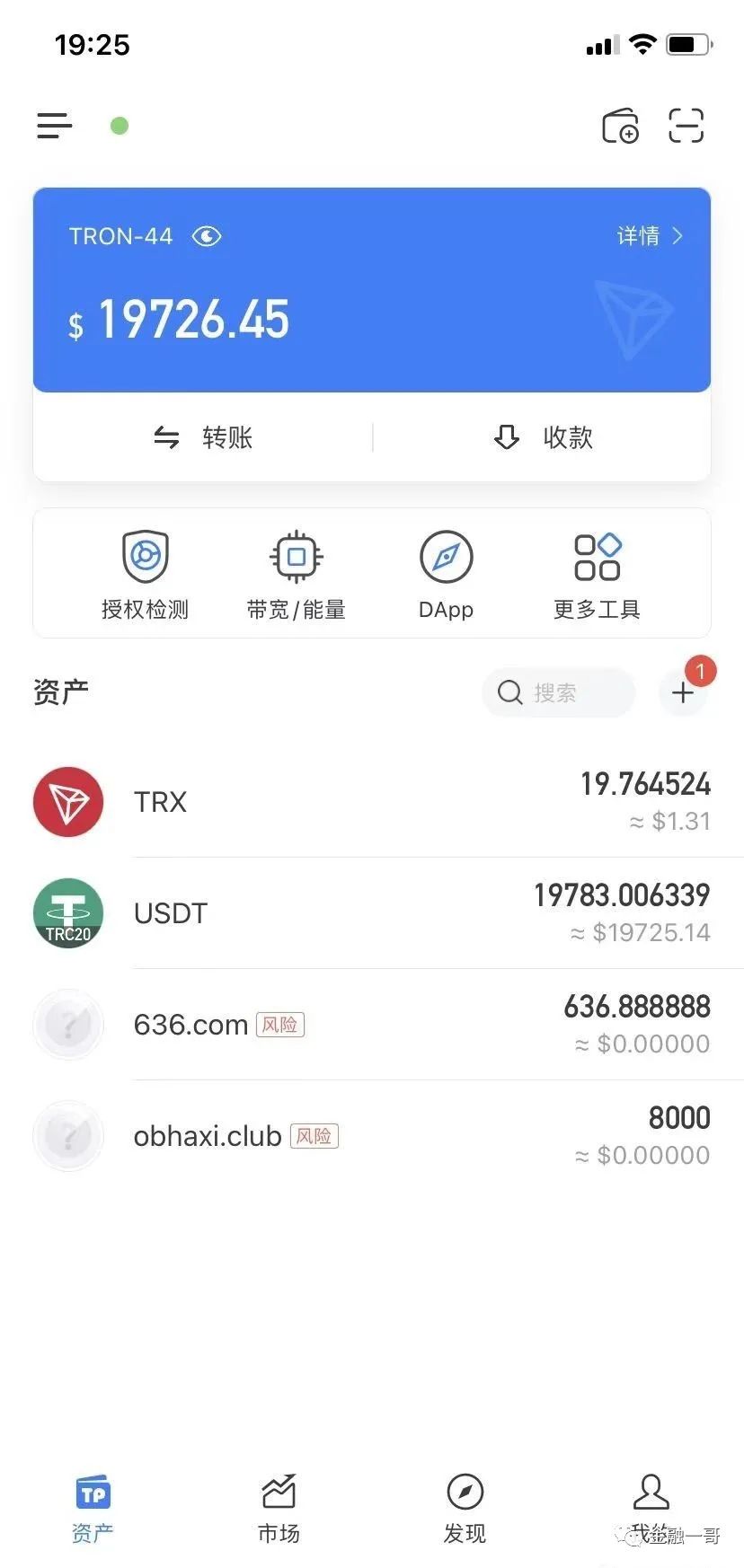Click the green connection status dot

[x=120, y=126]
